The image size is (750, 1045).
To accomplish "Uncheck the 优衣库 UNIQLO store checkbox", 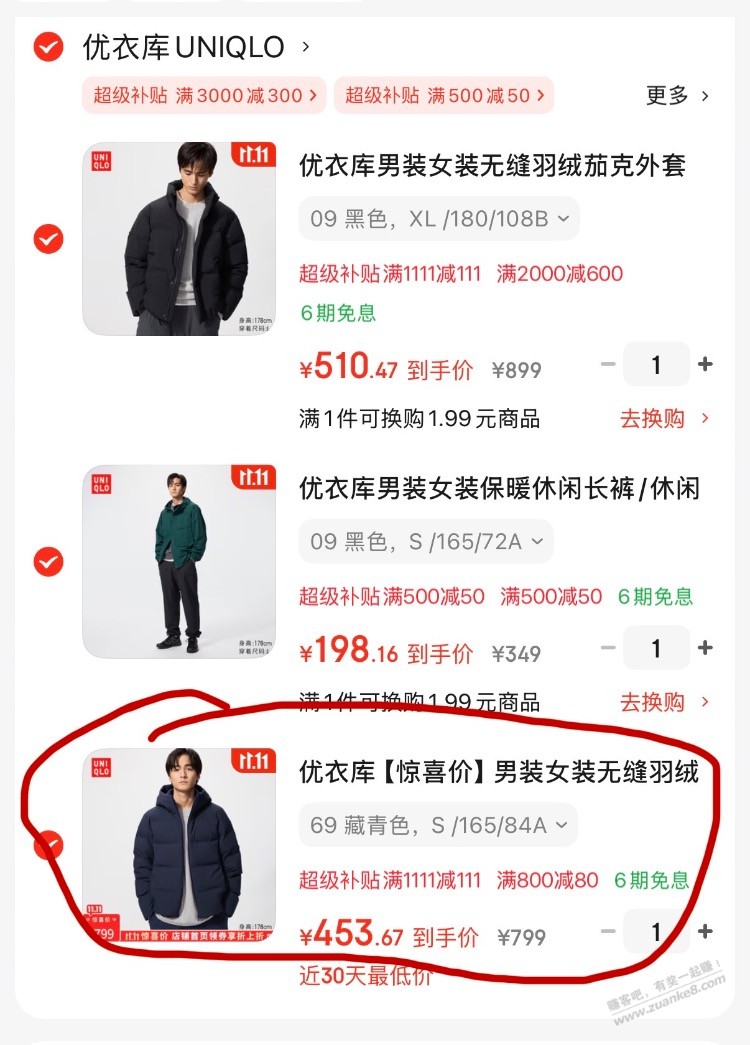I will [48, 47].
